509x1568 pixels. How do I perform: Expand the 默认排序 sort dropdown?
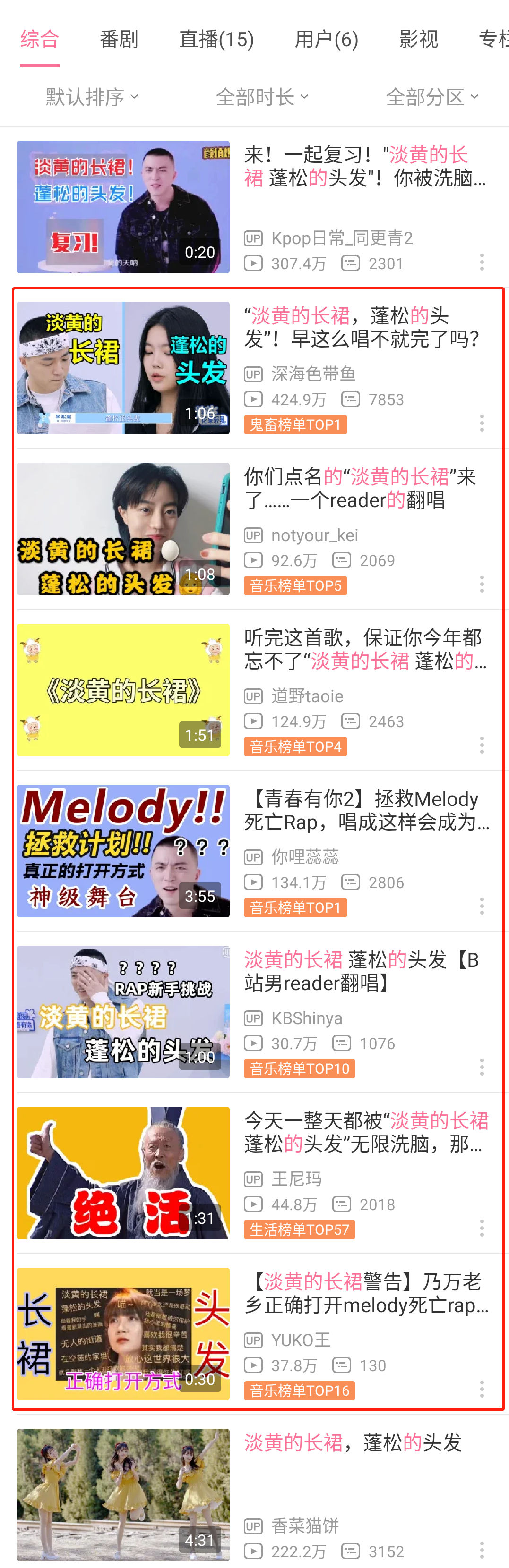[92, 97]
